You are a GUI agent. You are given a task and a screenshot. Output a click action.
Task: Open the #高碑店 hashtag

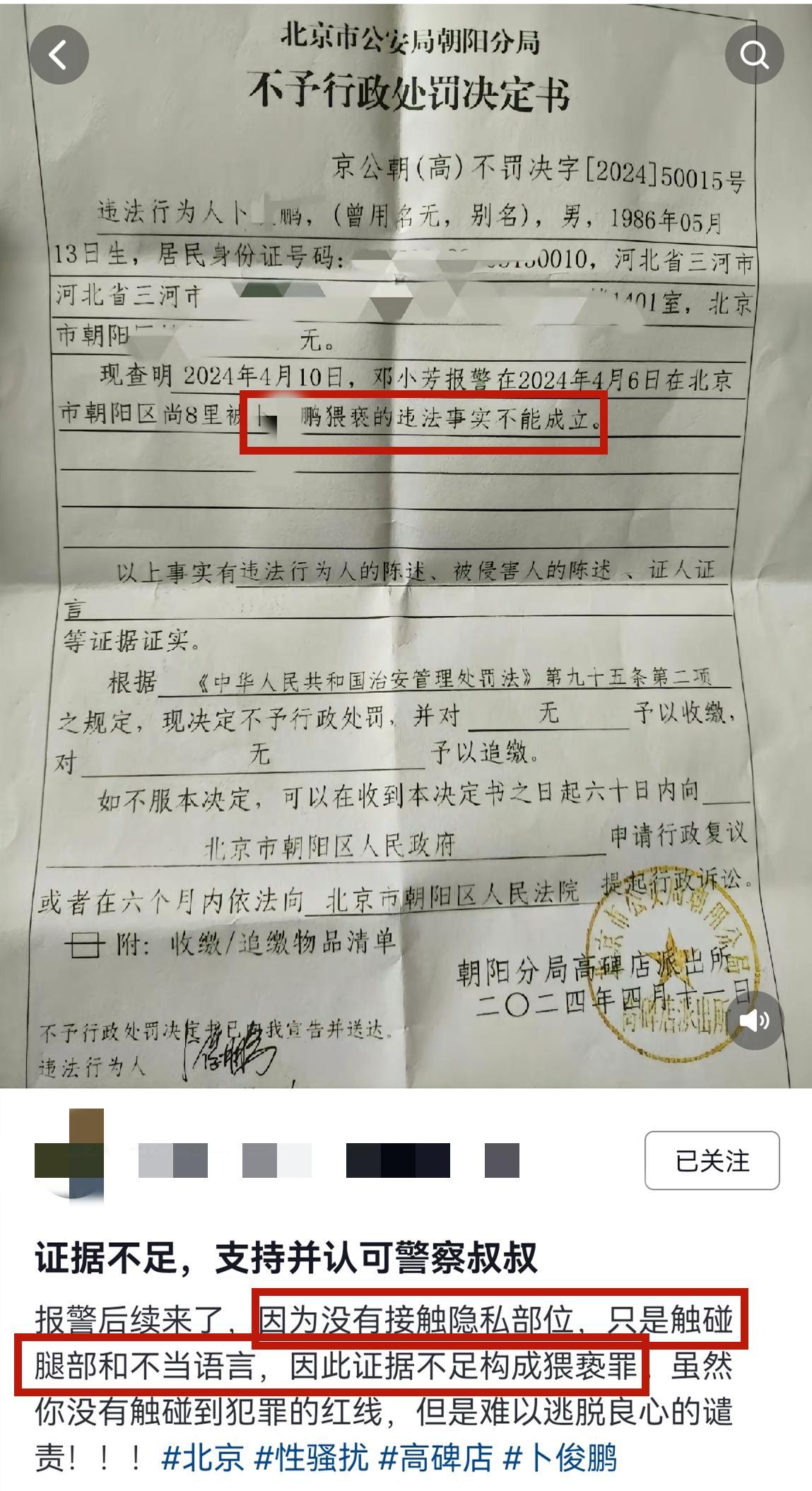tap(436, 1458)
